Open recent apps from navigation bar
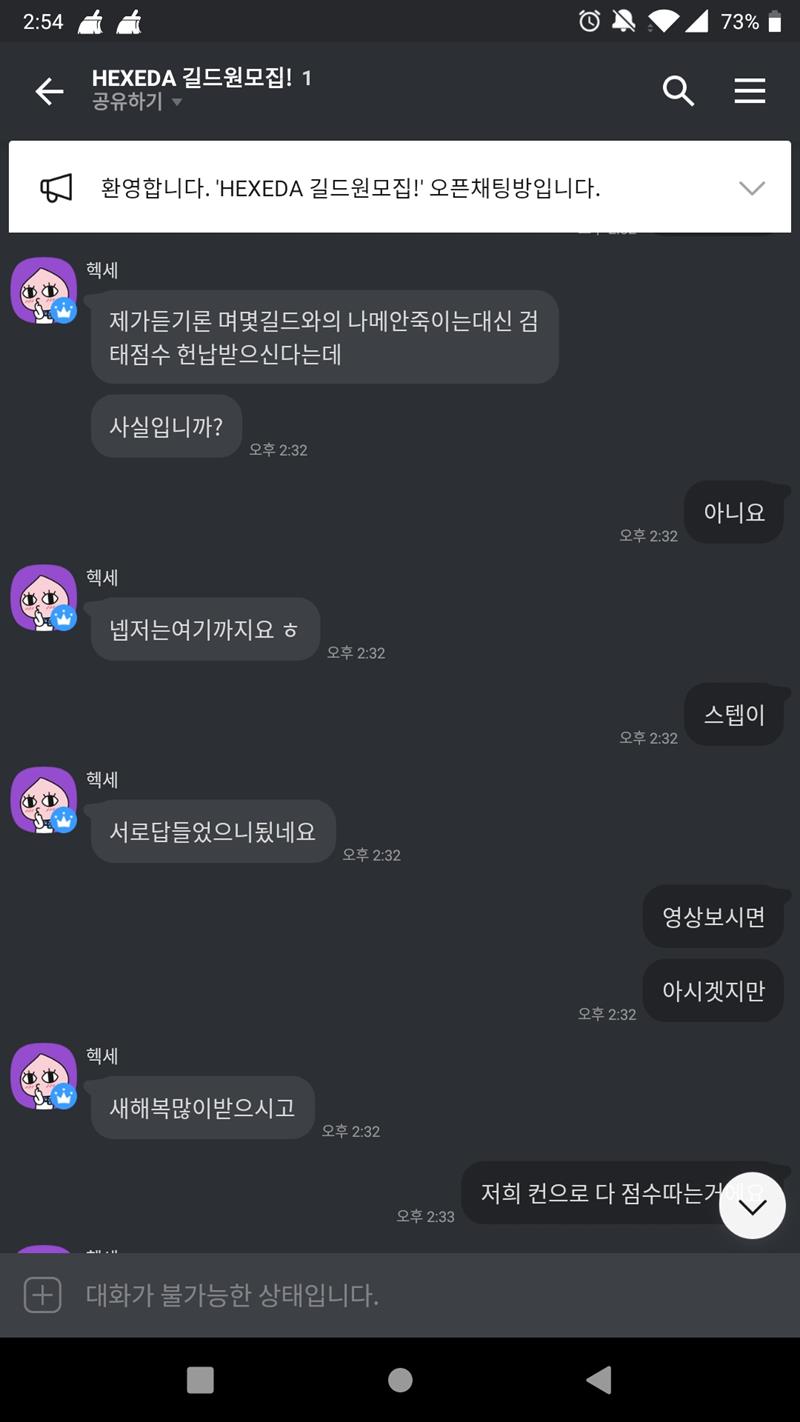The height and width of the screenshot is (1422, 800). (x=200, y=1380)
